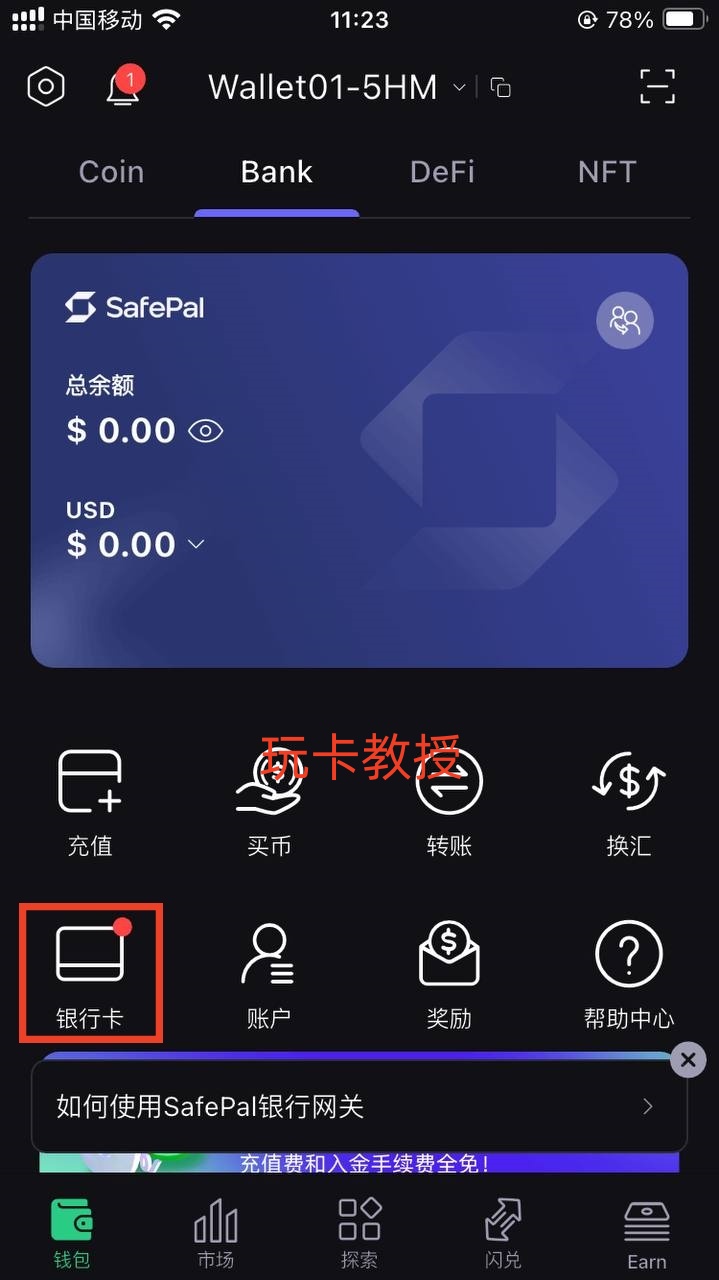This screenshot has height=1280, width=719.
Task: Open the QR scan icon
Action: (x=657, y=87)
